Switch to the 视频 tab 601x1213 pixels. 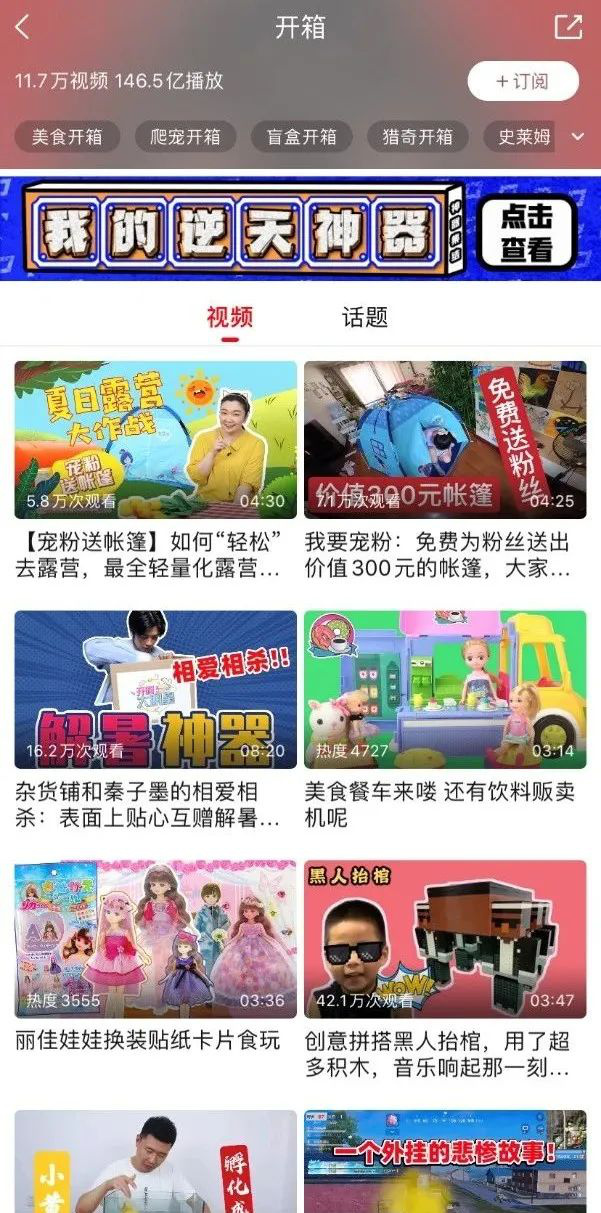tap(230, 318)
